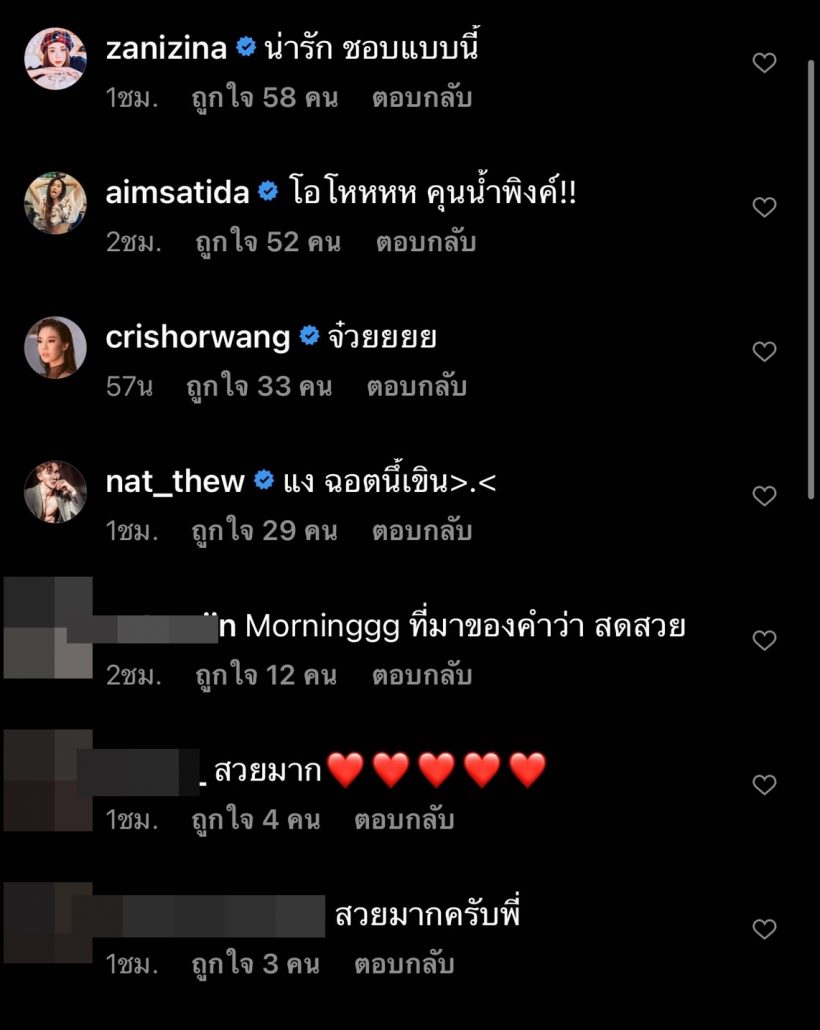This screenshot has height=1030, width=820.
Task: Reply to zanizina's comment
Action: tap(422, 98)
